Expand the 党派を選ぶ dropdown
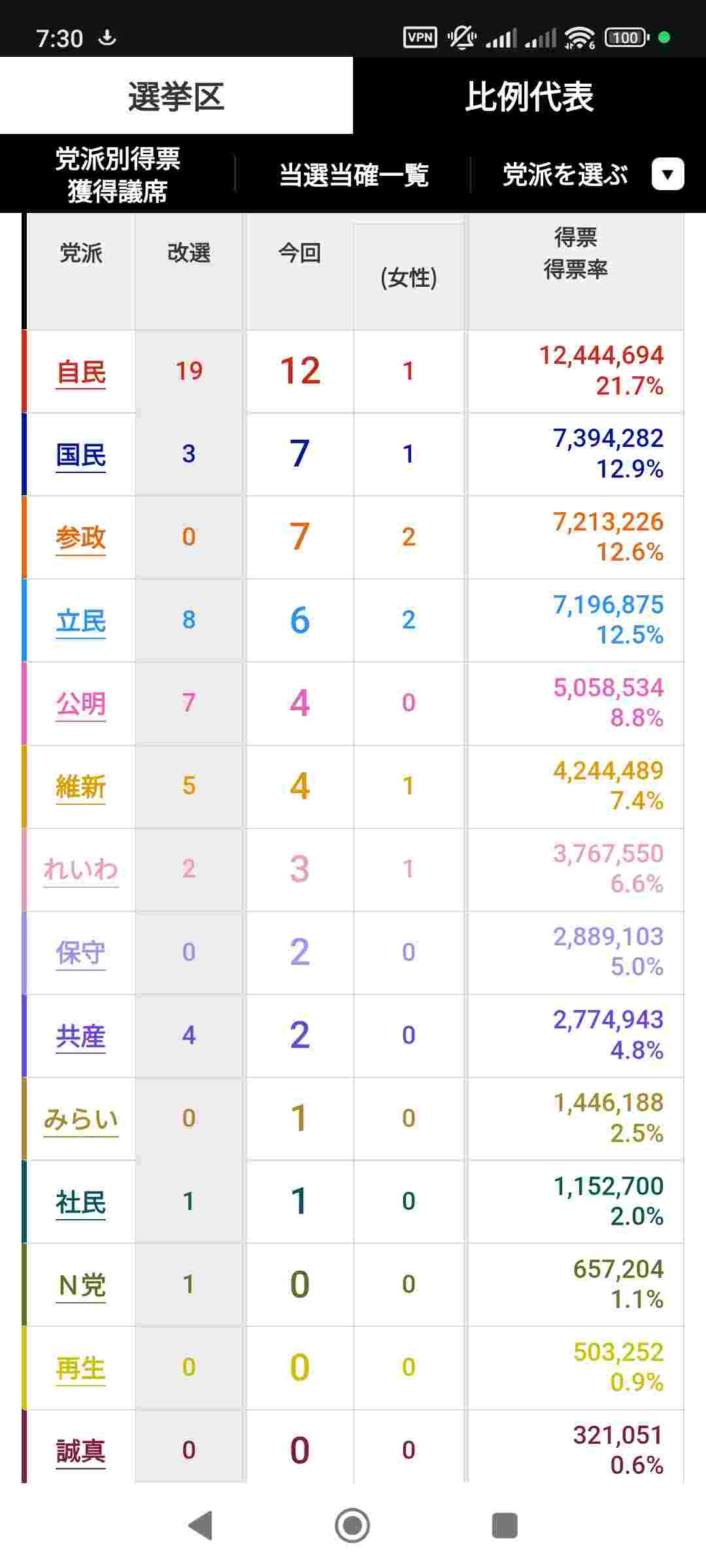Image resolution: width=706 pixels, height=1568 pixels. 667,174
